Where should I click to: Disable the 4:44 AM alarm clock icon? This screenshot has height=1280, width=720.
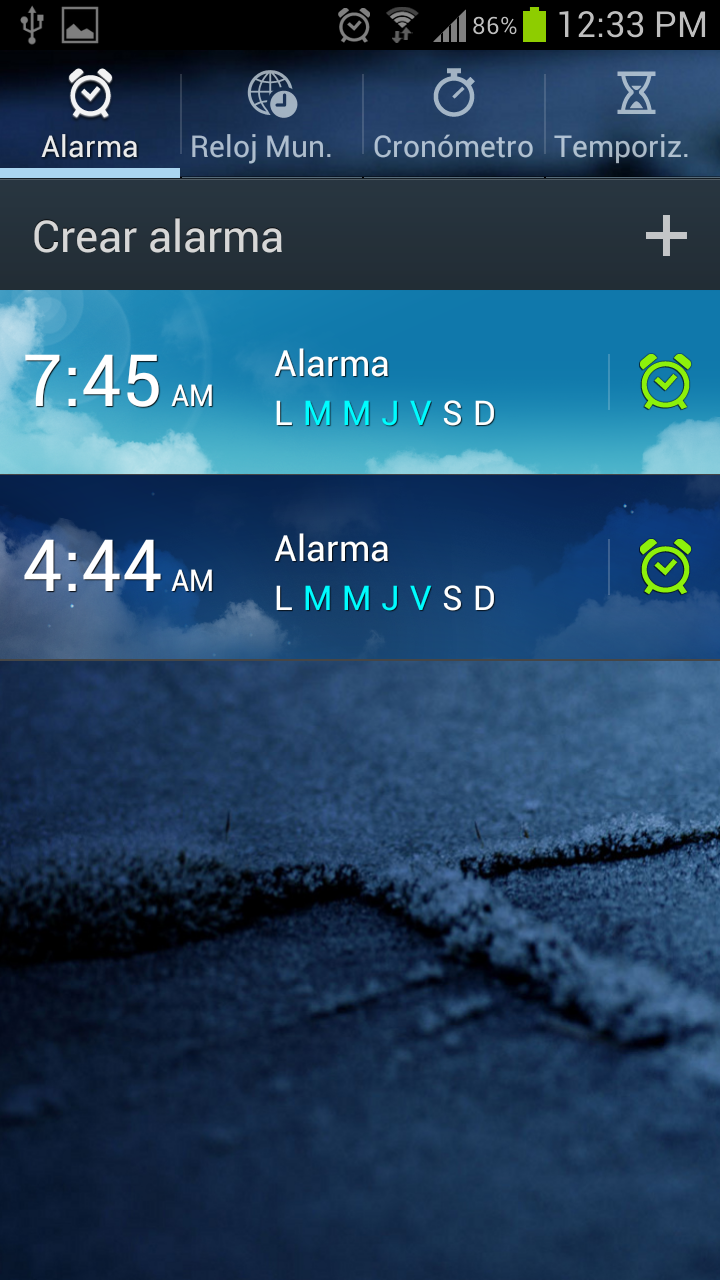[665, 567]
